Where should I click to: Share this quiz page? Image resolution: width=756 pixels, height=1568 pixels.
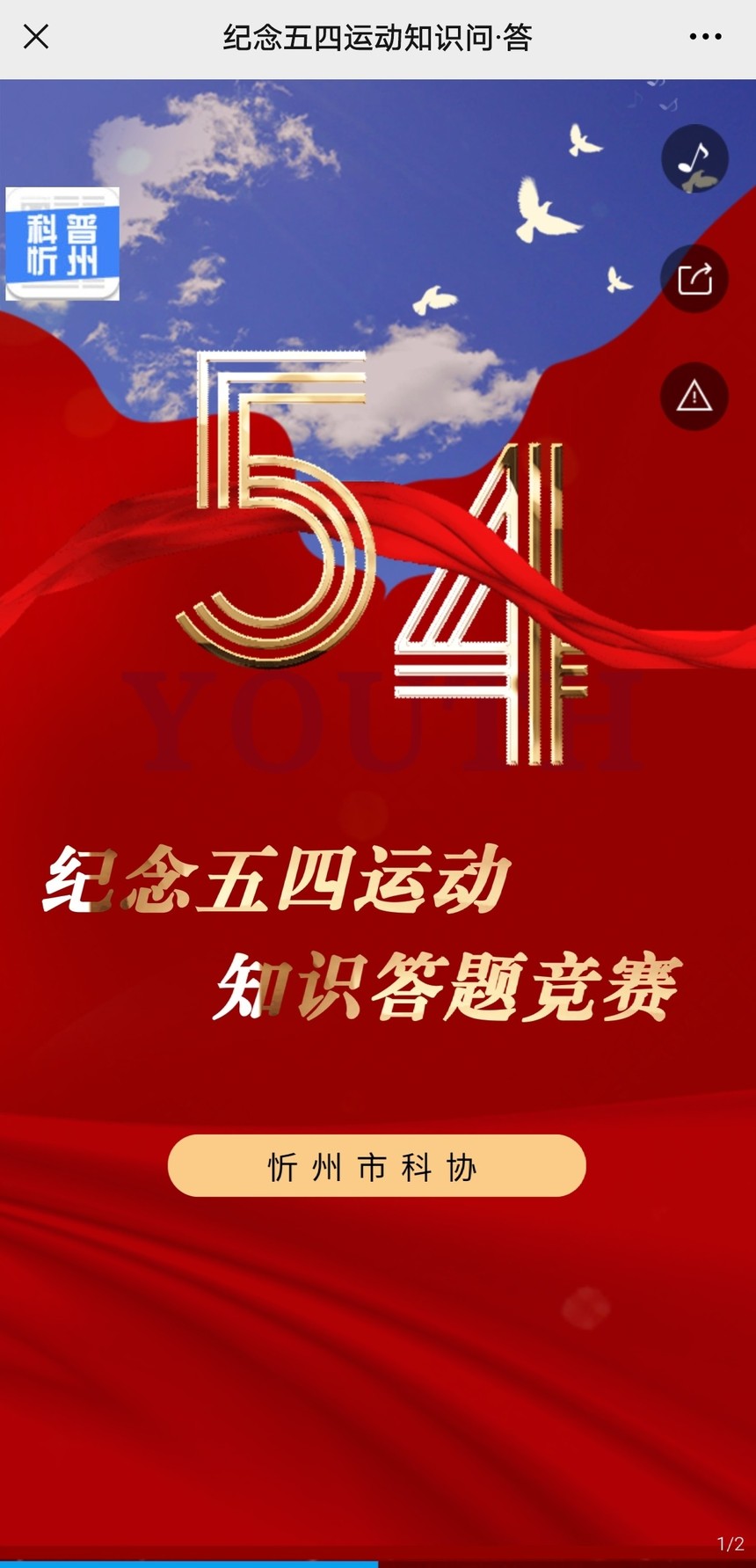tap(694, 279)
